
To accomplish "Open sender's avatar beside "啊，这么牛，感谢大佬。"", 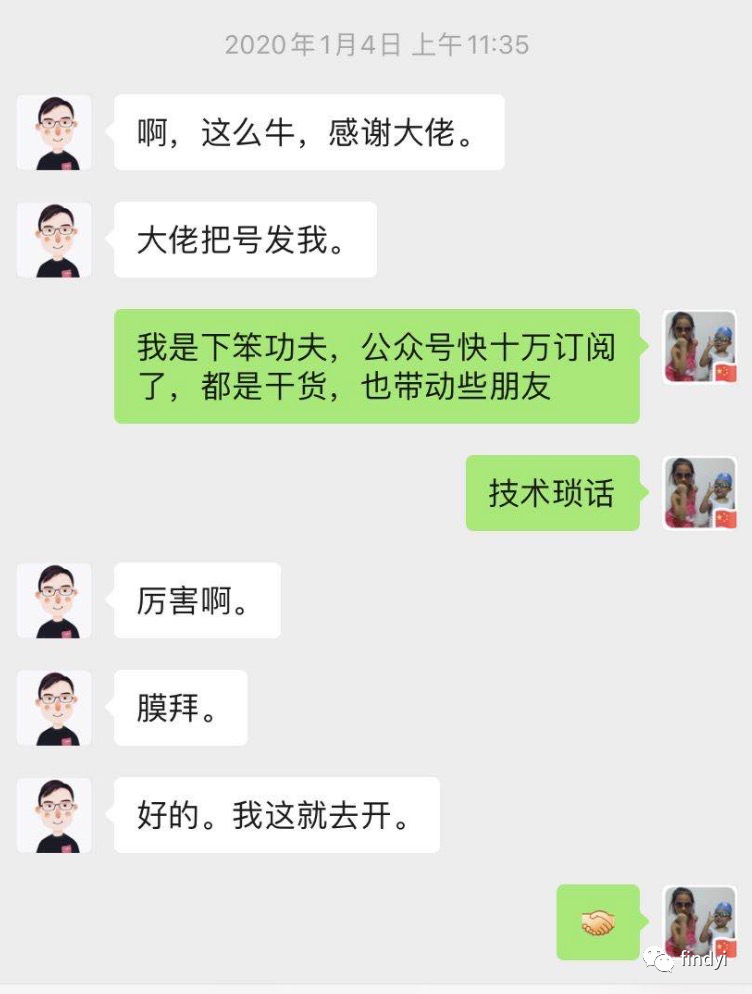I will point(54,133).
